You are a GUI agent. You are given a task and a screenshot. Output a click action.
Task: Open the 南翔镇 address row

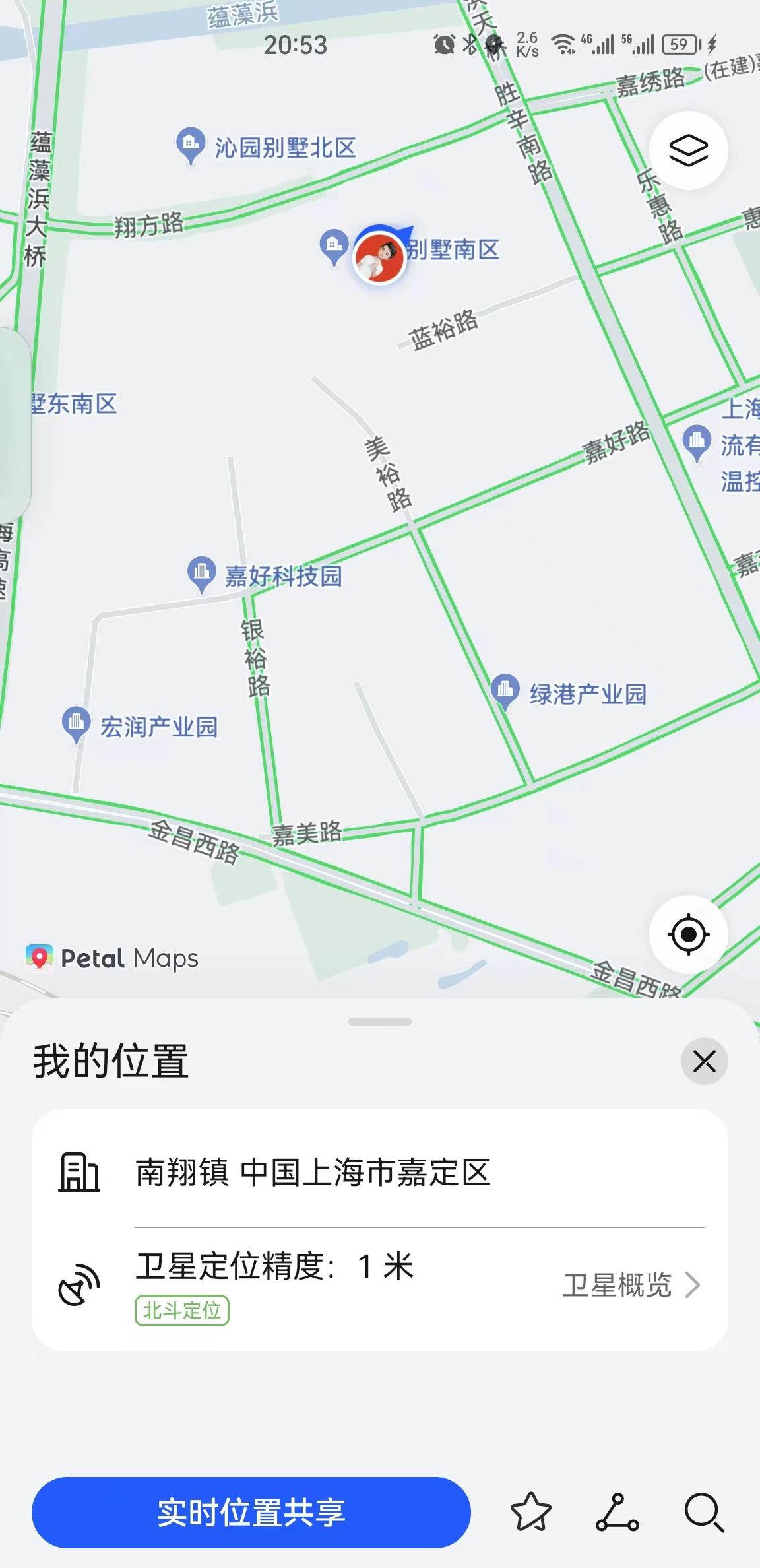click(x=379, y=1172)
